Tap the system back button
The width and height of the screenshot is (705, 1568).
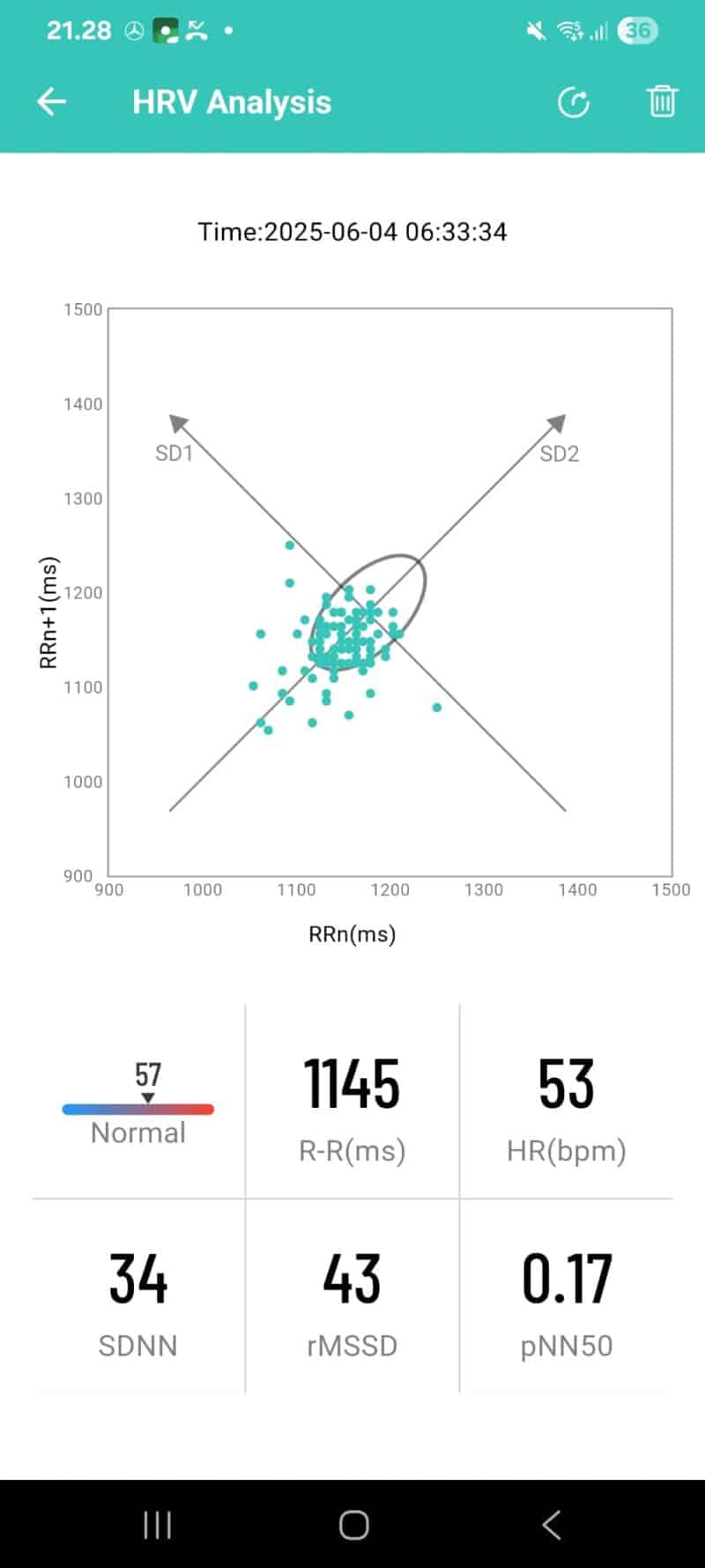[552, 1525]
